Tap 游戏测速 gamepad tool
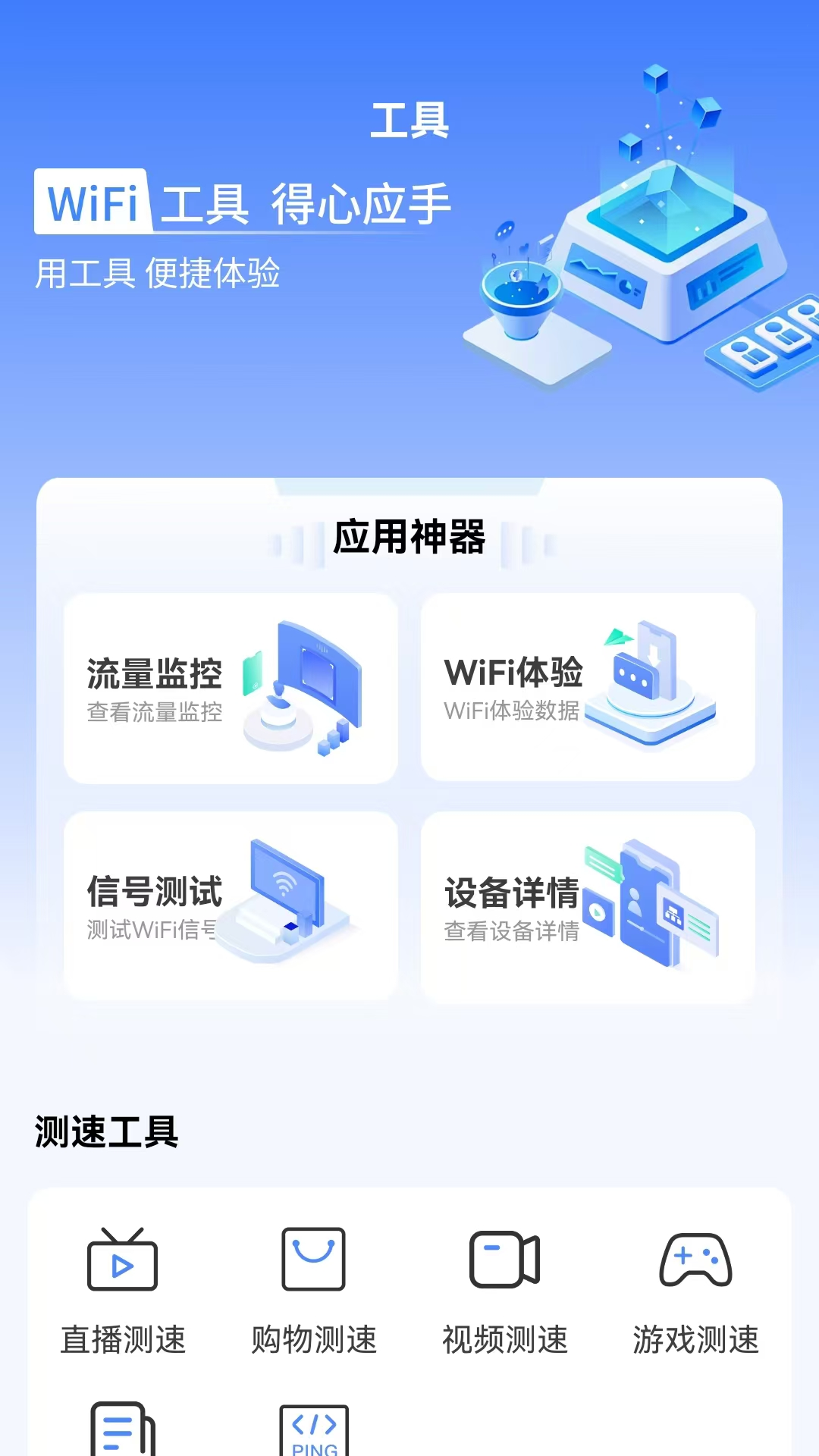819x1456 pixels. pyautogui.click(x=695, y=1289)
